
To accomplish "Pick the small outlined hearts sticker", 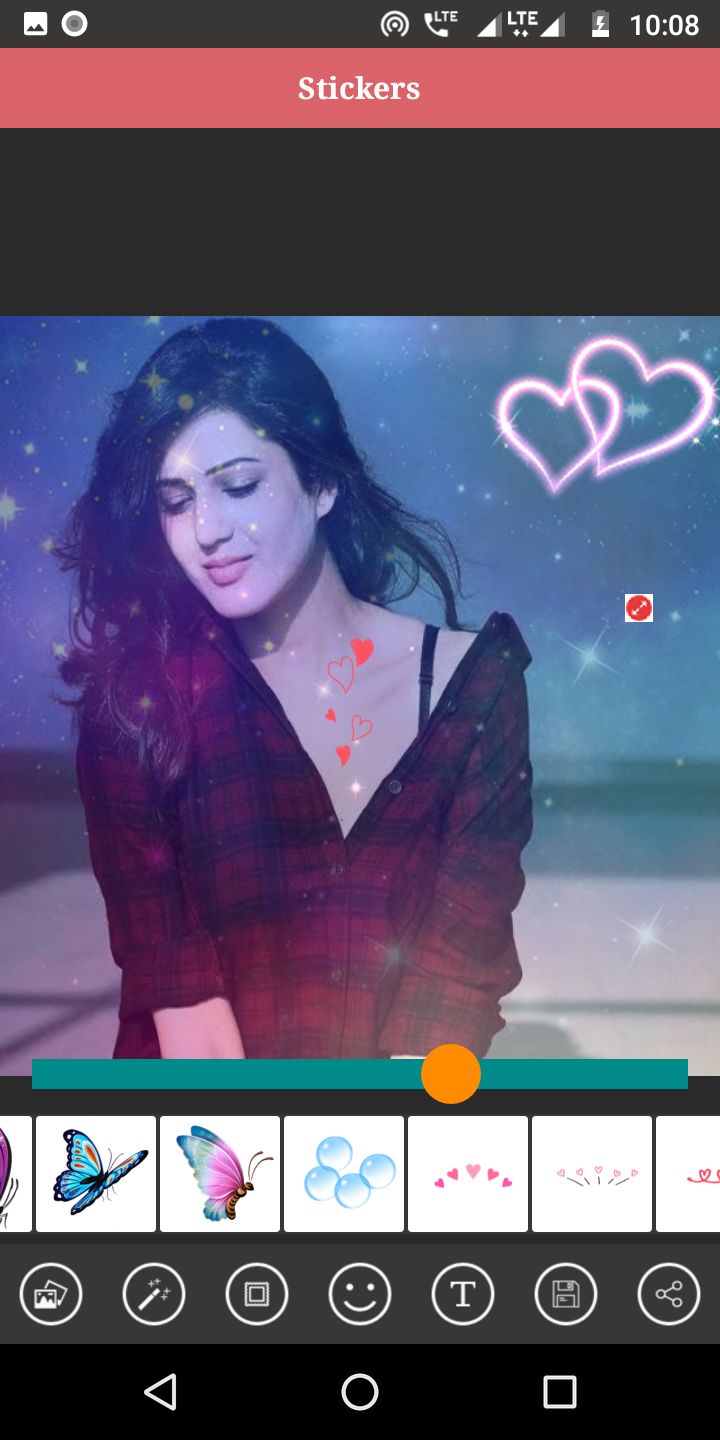I will (x=592, y=1173).
